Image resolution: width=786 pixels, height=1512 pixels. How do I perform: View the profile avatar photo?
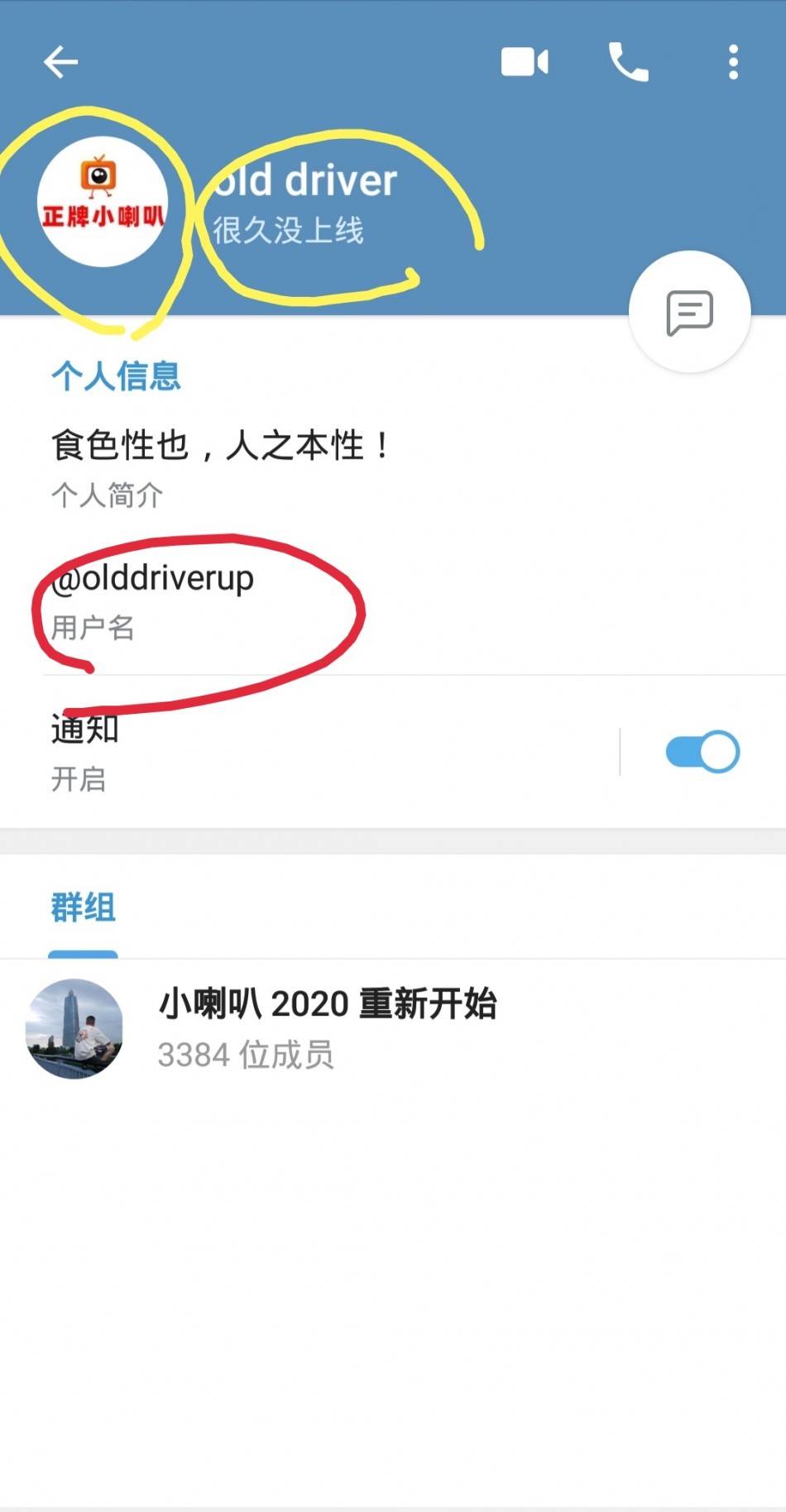[x=103, y=202]
